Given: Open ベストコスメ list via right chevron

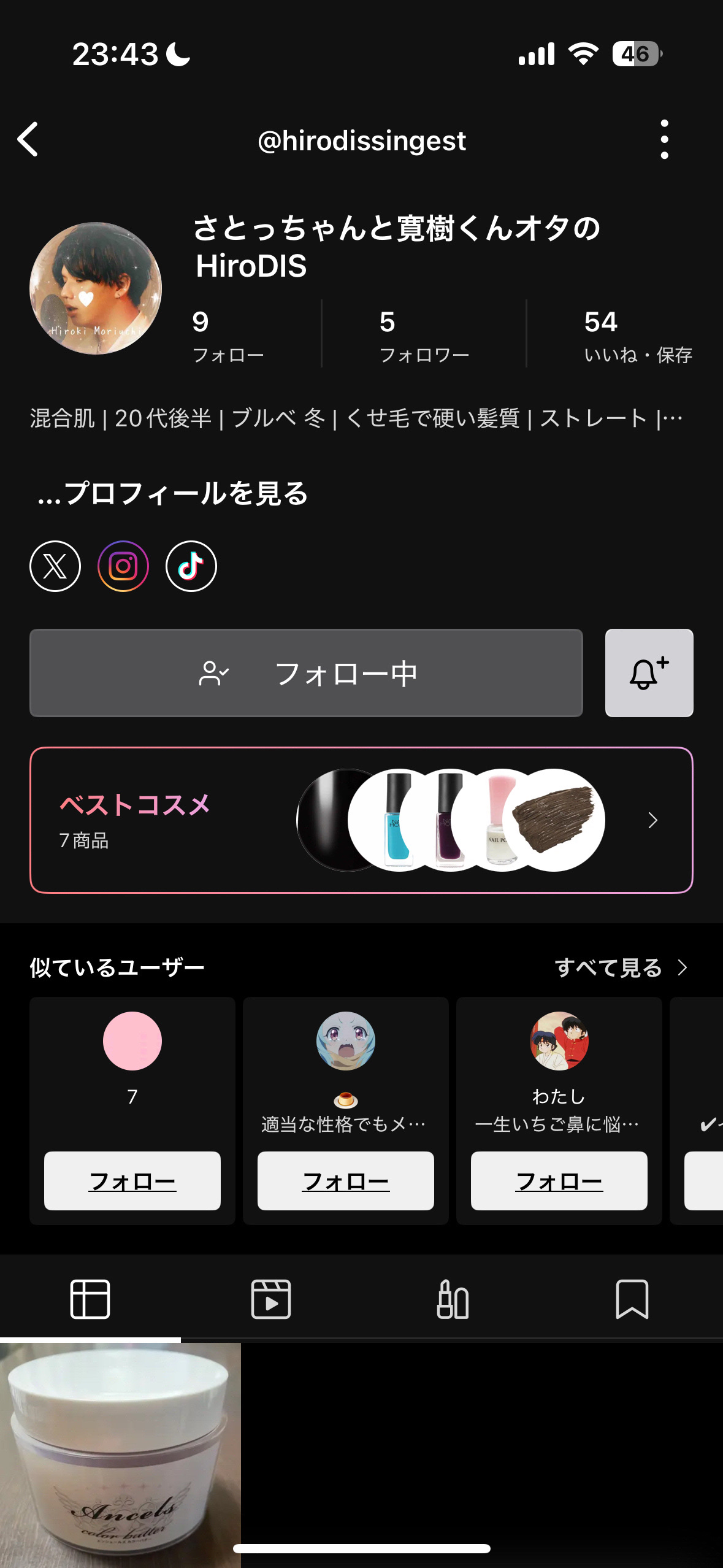Looking at the screenshot, I should 652,820.
